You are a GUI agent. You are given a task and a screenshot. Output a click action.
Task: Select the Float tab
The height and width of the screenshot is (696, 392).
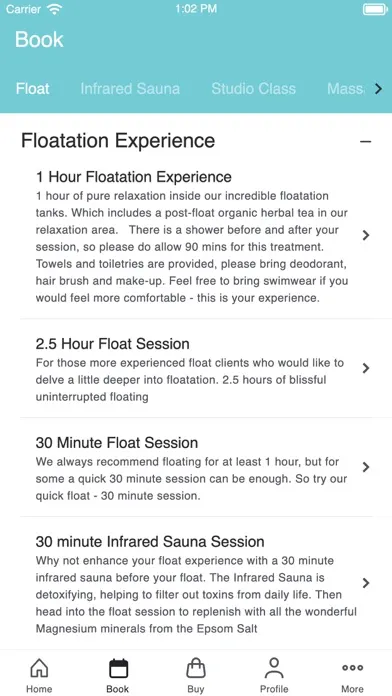32,89
